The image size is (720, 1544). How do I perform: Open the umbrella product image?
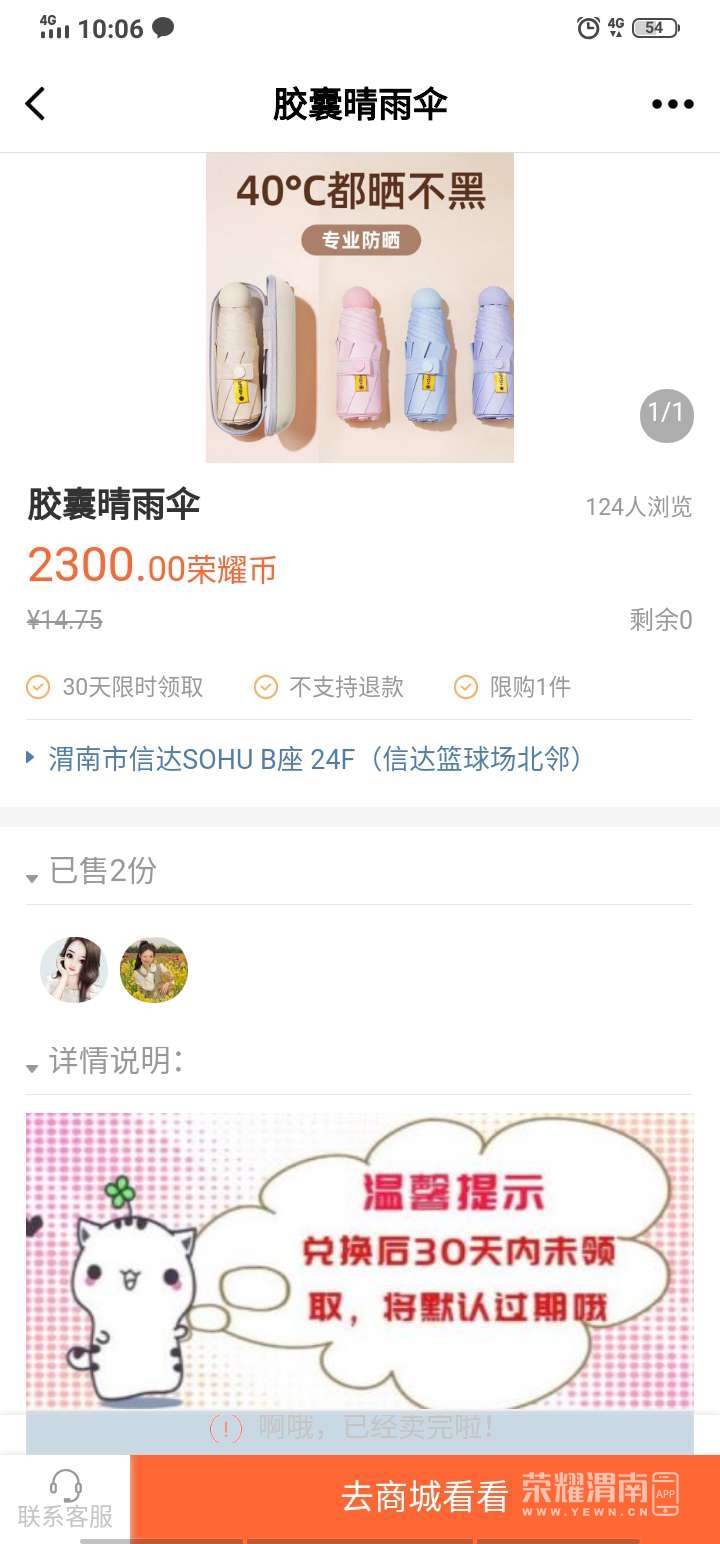point(360,308)
